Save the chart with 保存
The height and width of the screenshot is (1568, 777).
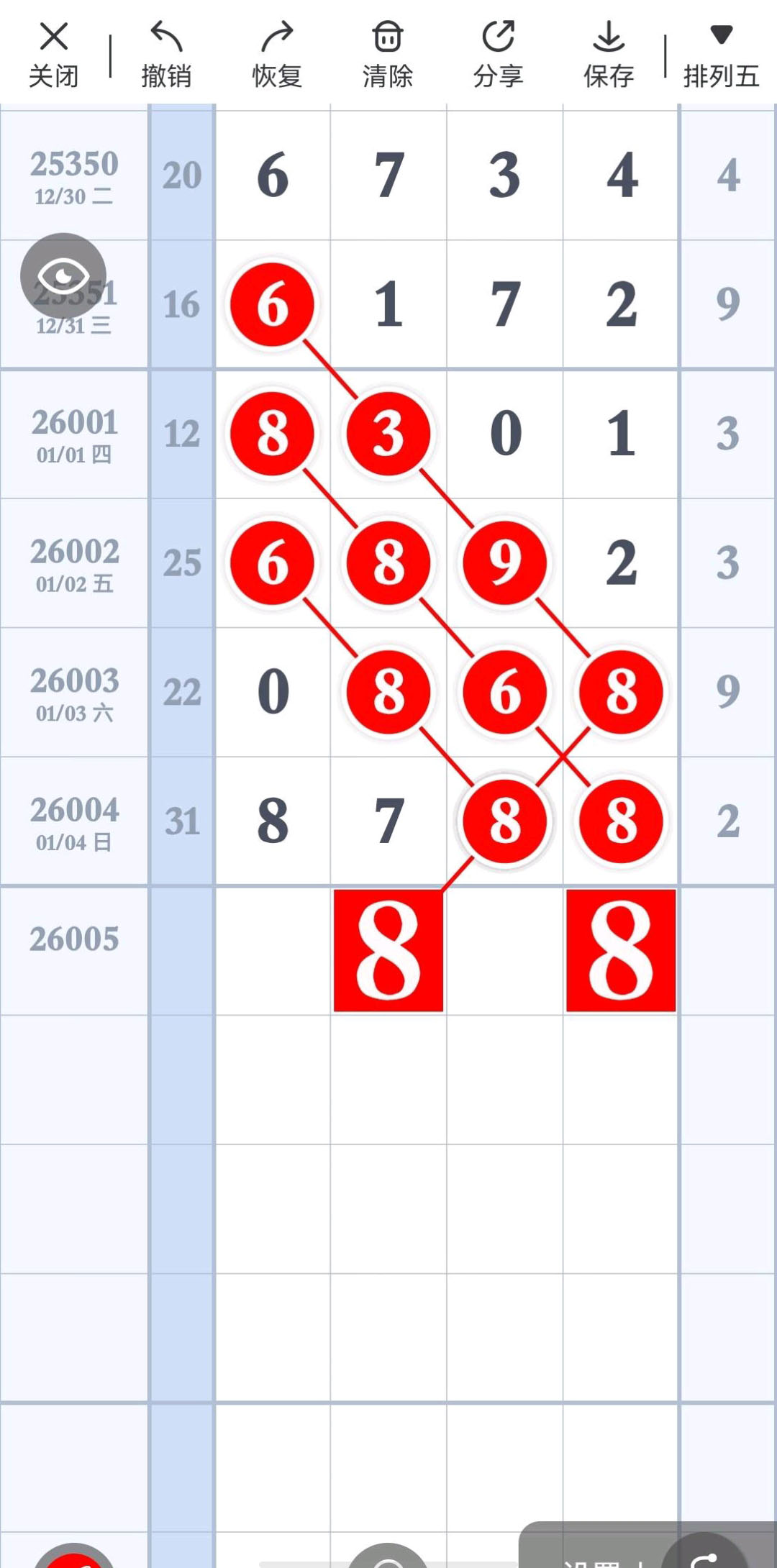pos(609,55)
